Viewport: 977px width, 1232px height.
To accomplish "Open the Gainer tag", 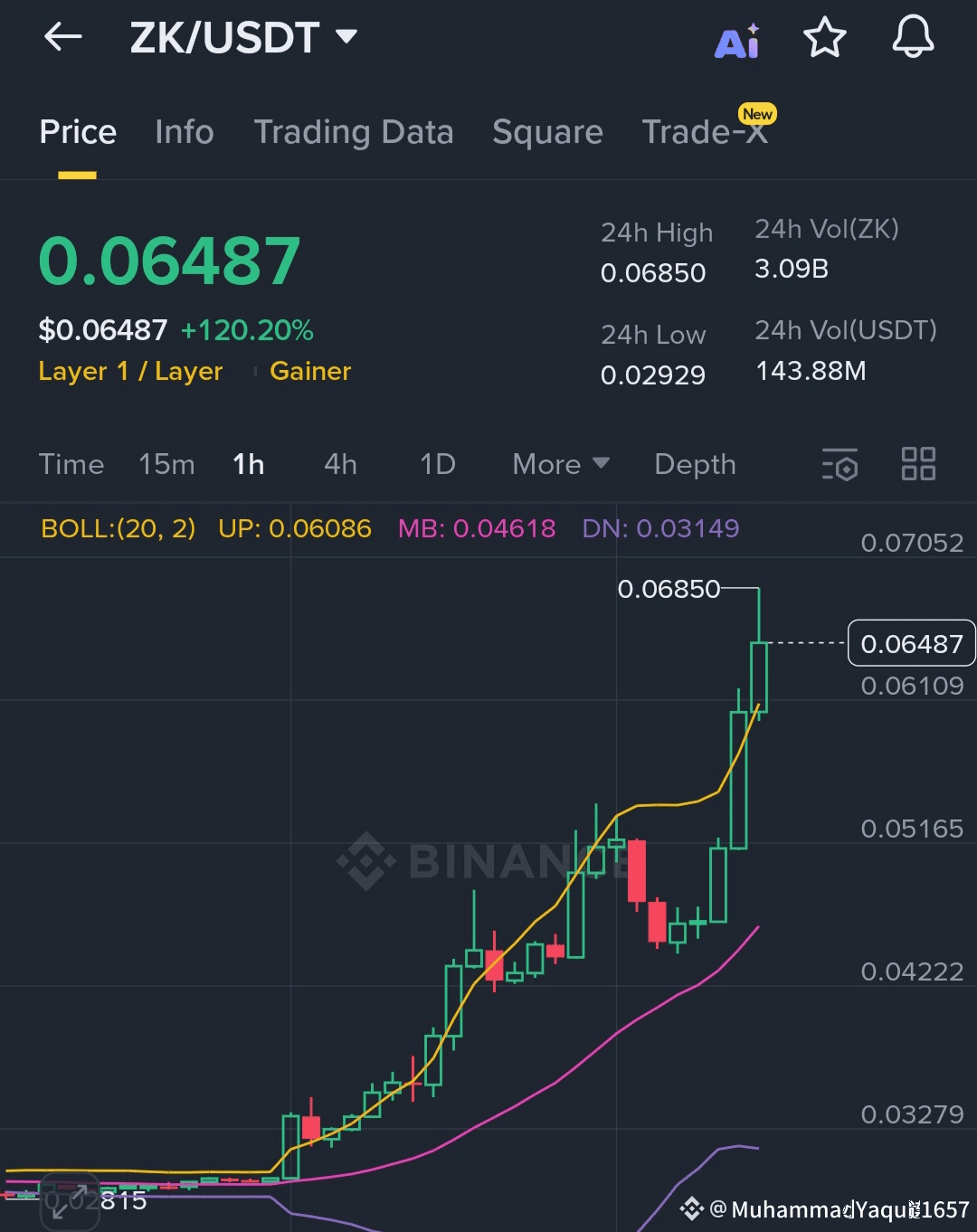I will pyautogui.click(x=310, y=372).
